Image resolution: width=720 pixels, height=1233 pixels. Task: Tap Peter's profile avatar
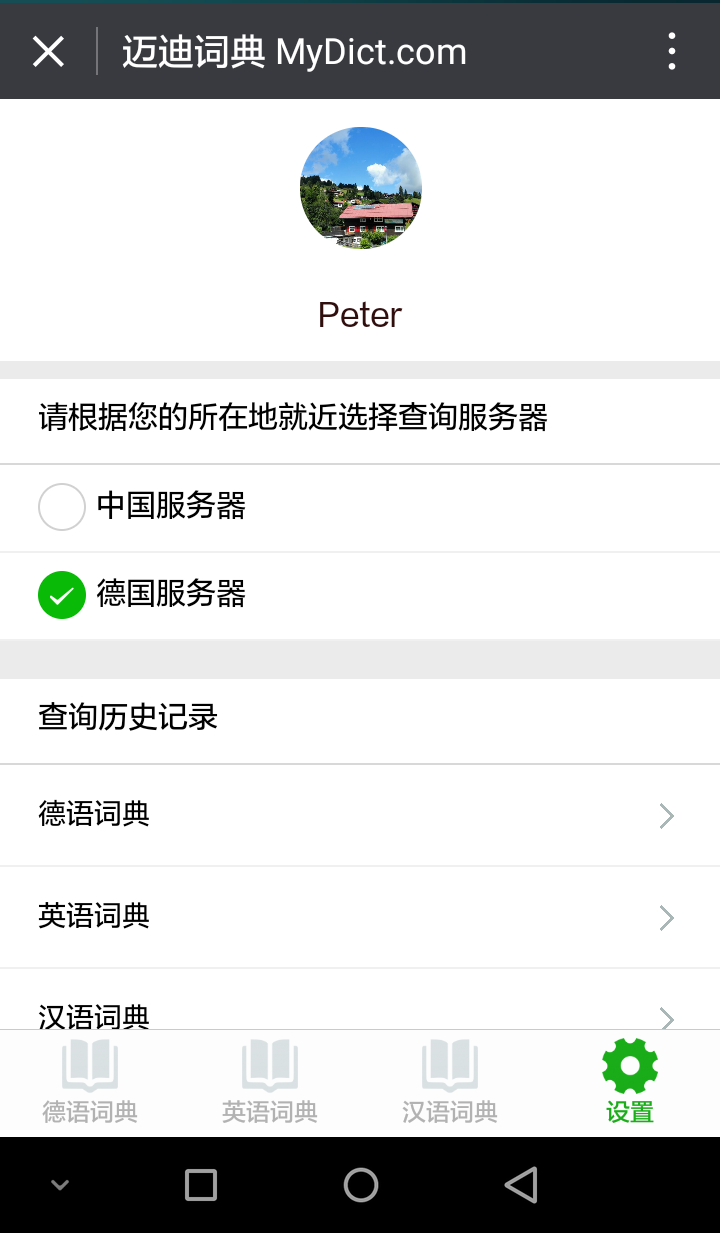coord(361,188)
